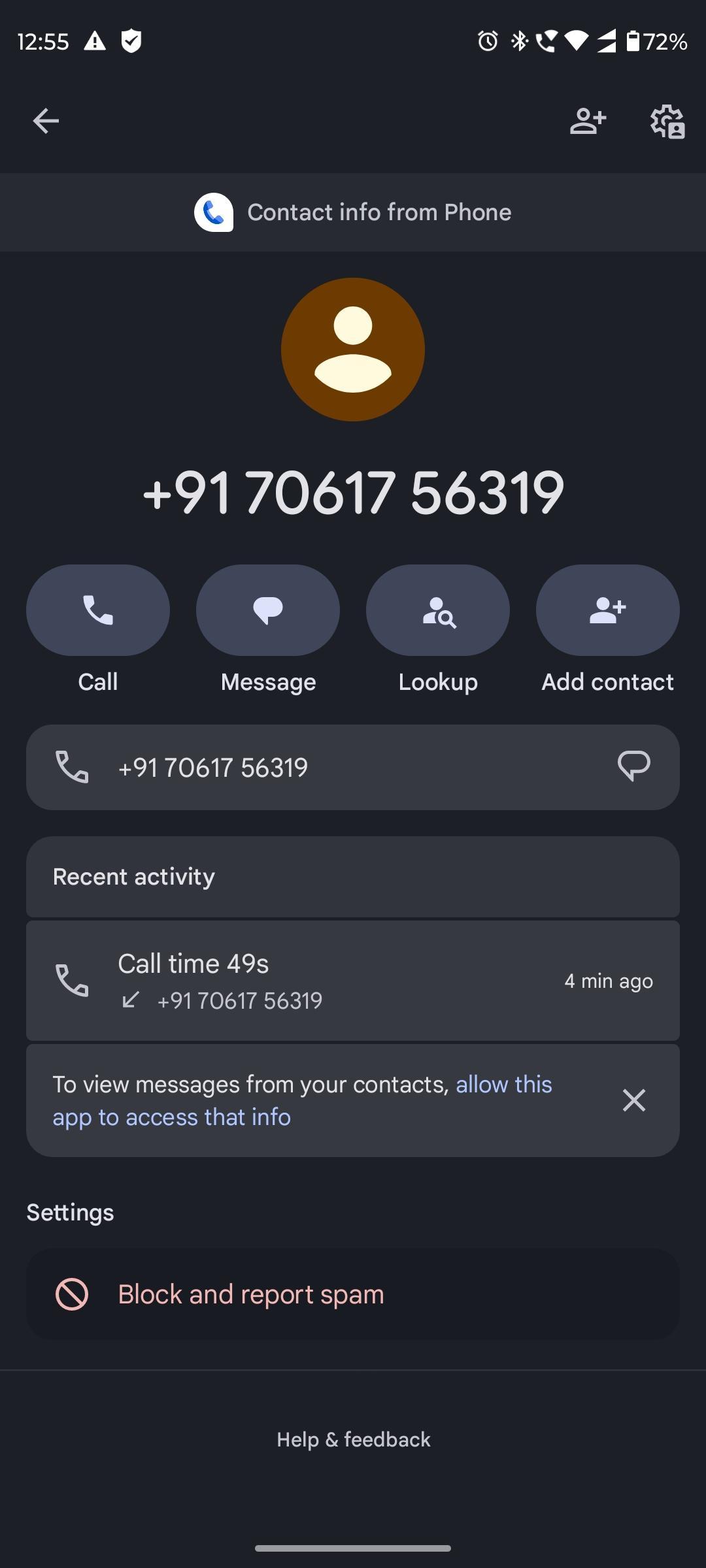The height and width of the screenshot is (1568, 706).
Task: Tap the Message button
Action: tap(268, 610)
